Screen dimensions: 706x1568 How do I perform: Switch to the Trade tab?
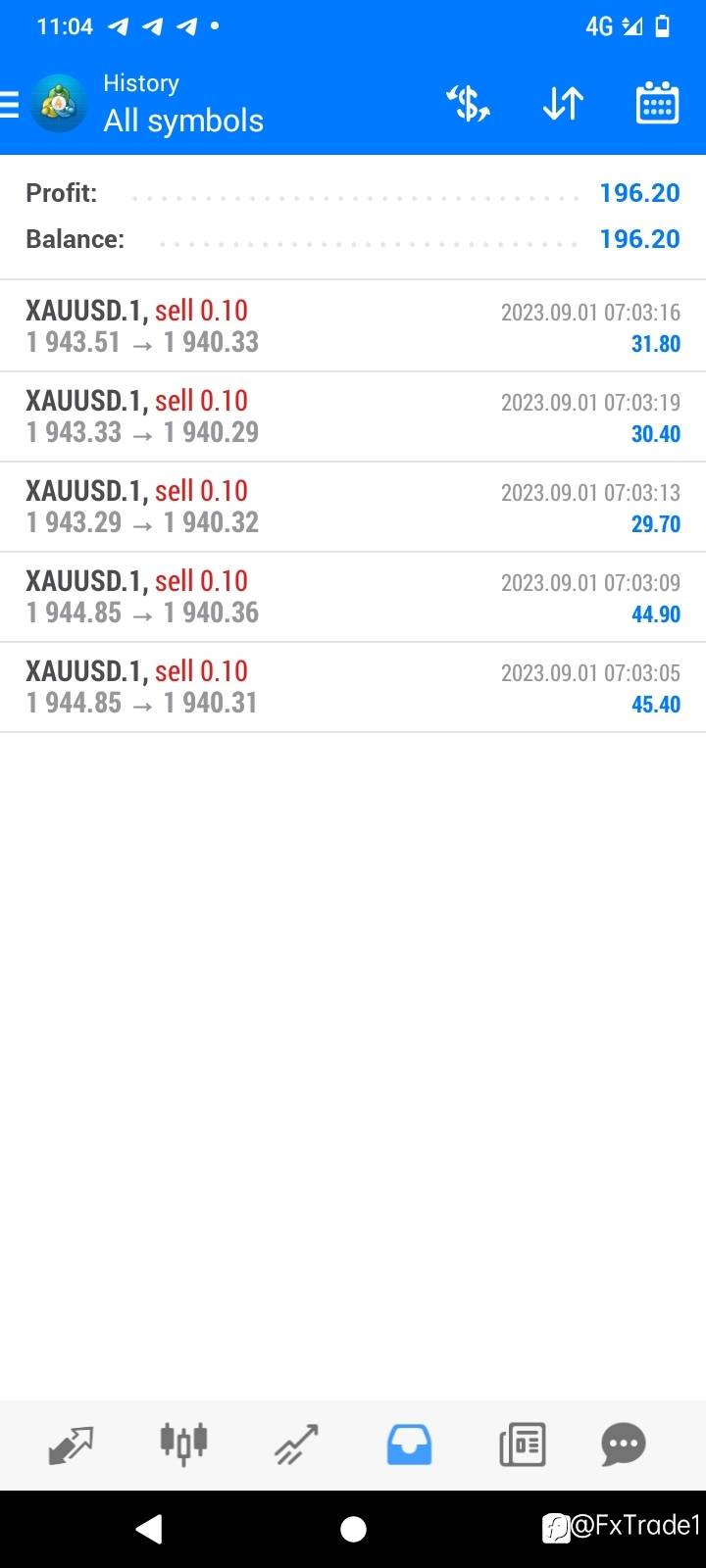(x=296, y=1445)
